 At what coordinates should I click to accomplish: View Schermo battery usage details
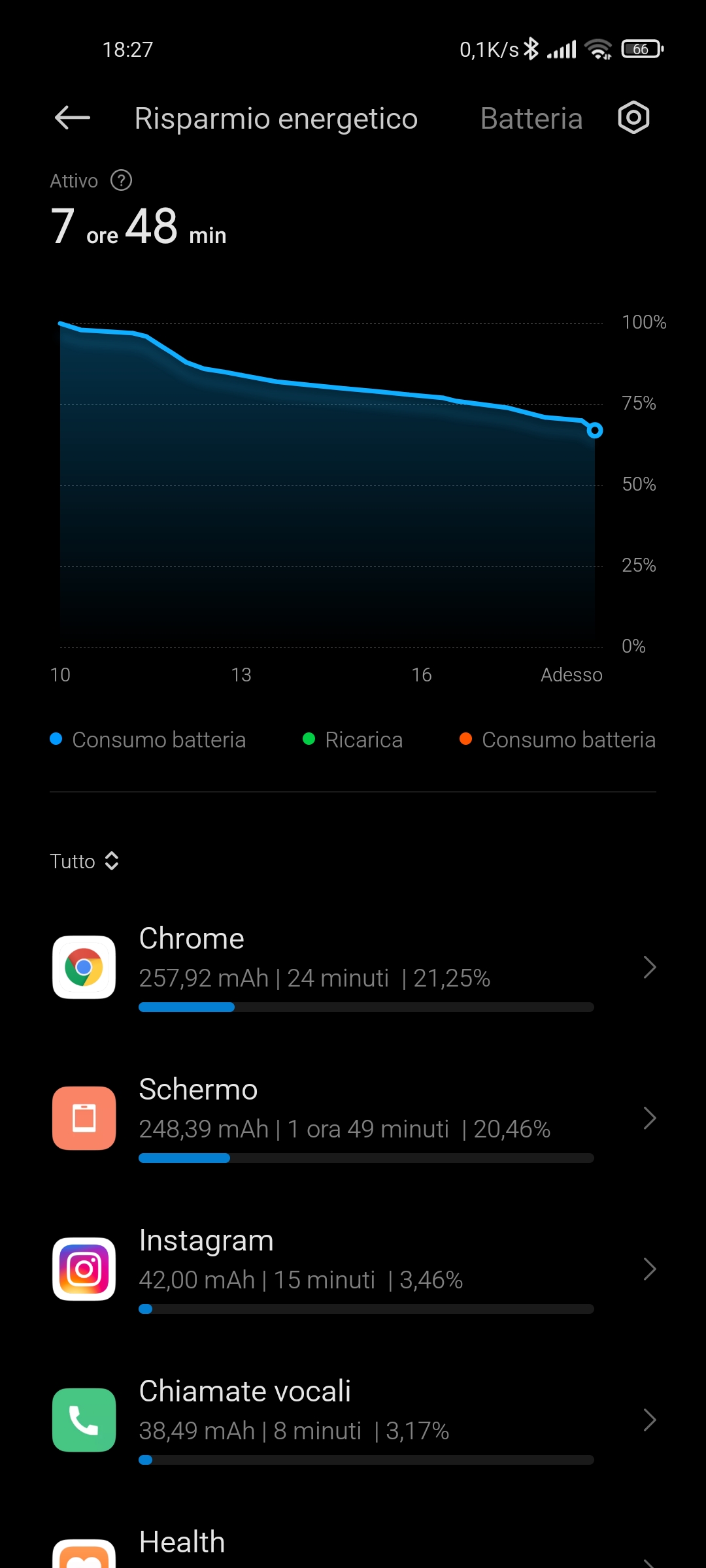(353, 1118)
